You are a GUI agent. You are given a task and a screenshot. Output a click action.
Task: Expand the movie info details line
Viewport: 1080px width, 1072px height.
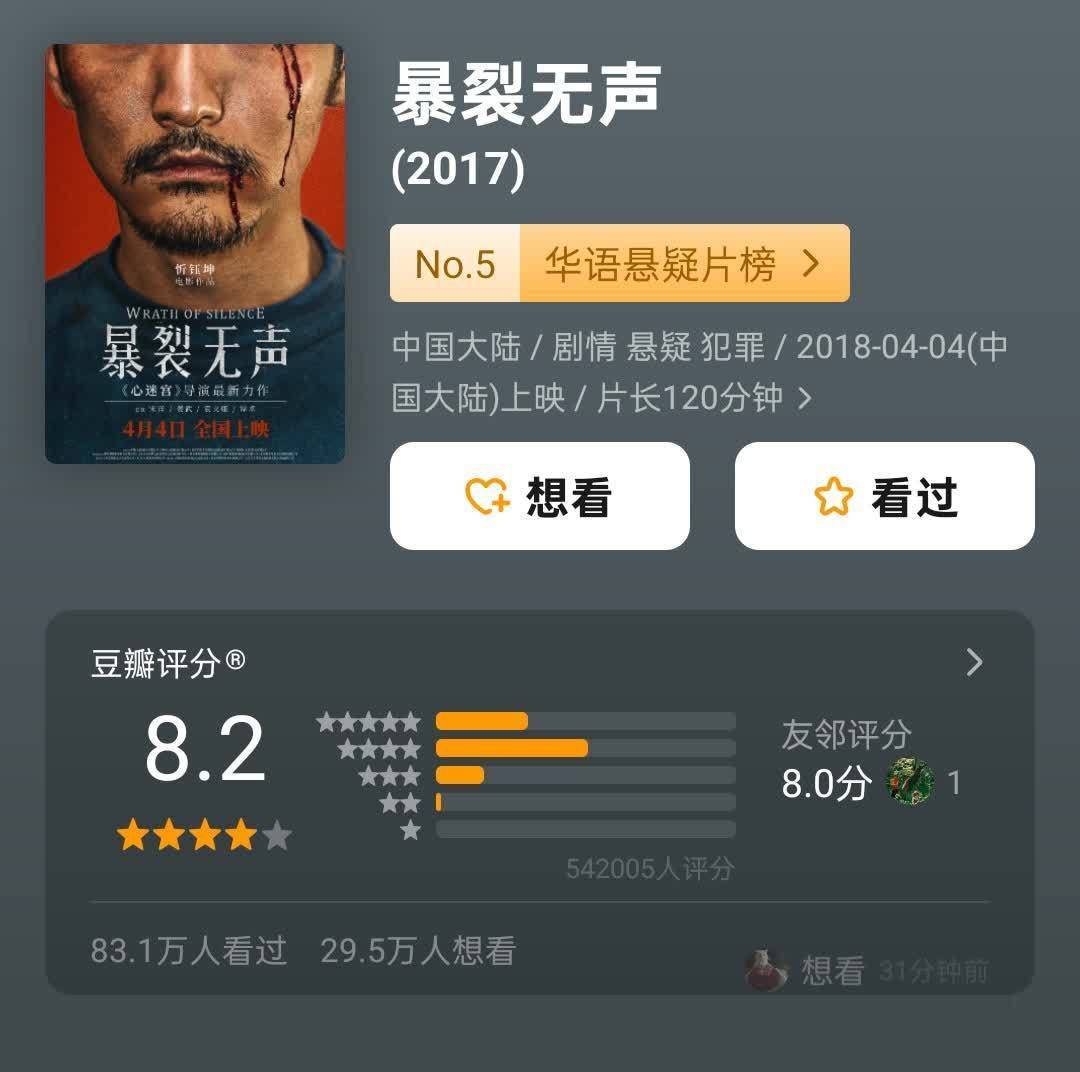pos(804,399)
